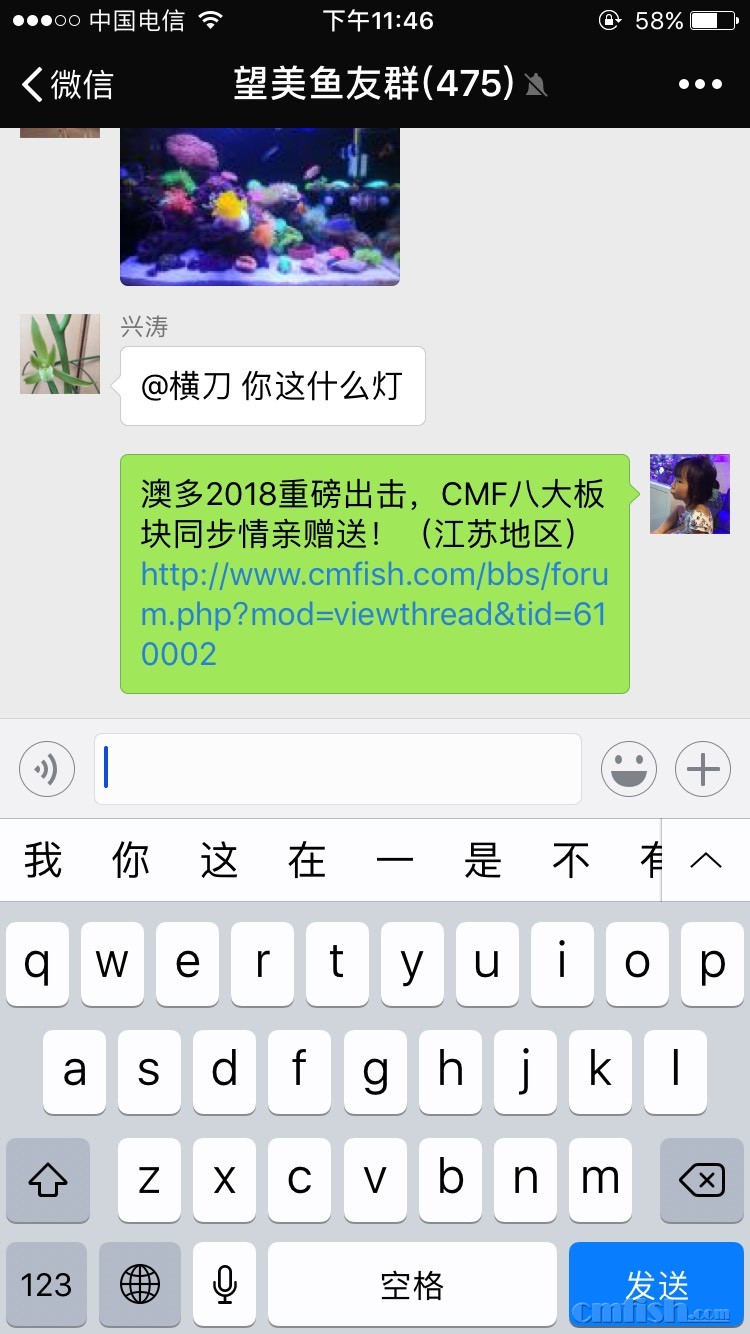Select the suggested word 我
The image size is (750, 1334).
[x=43, y=860]
